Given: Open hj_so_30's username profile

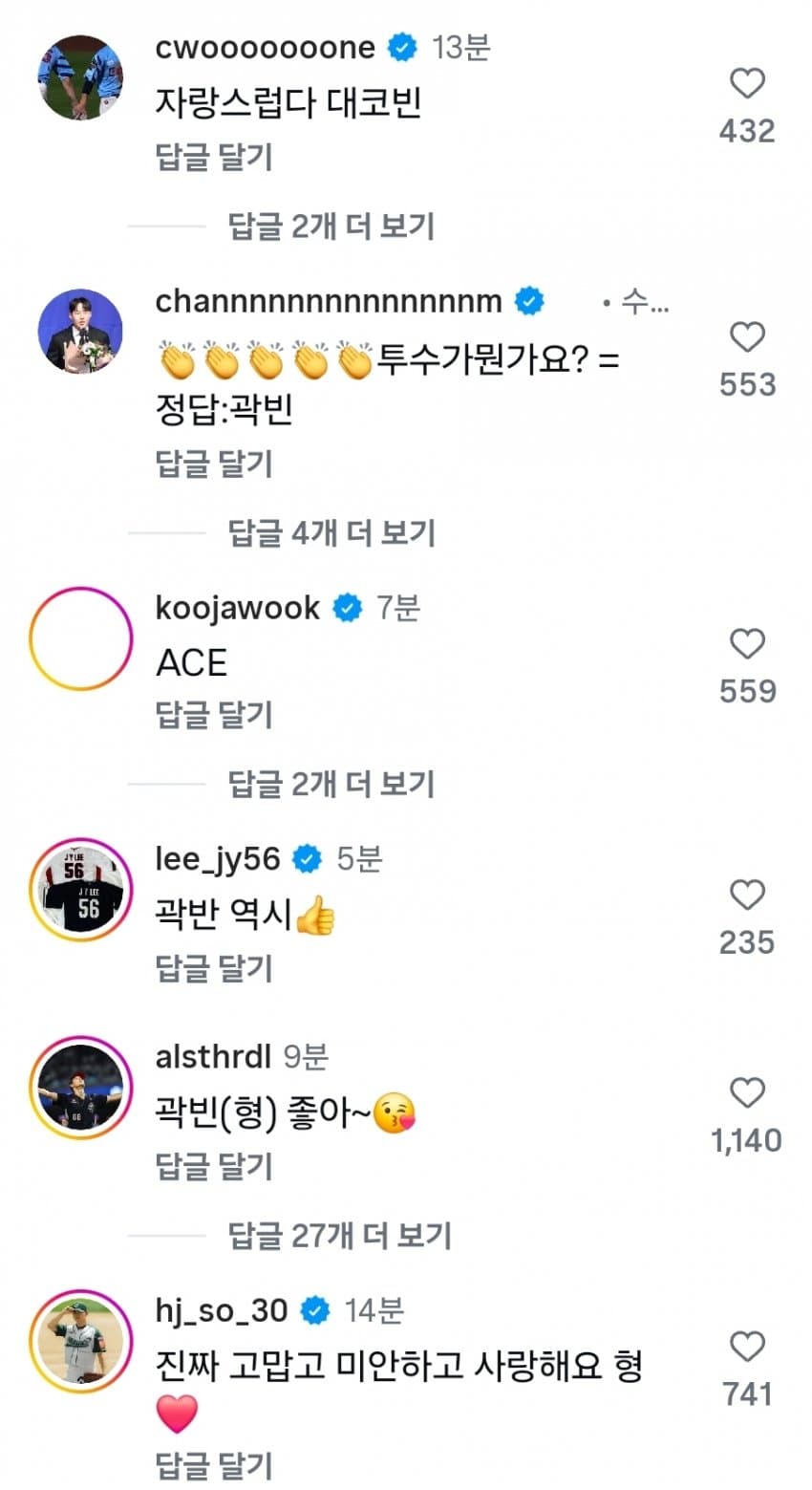Looking at the screenshot, I should coord(222,1310).
